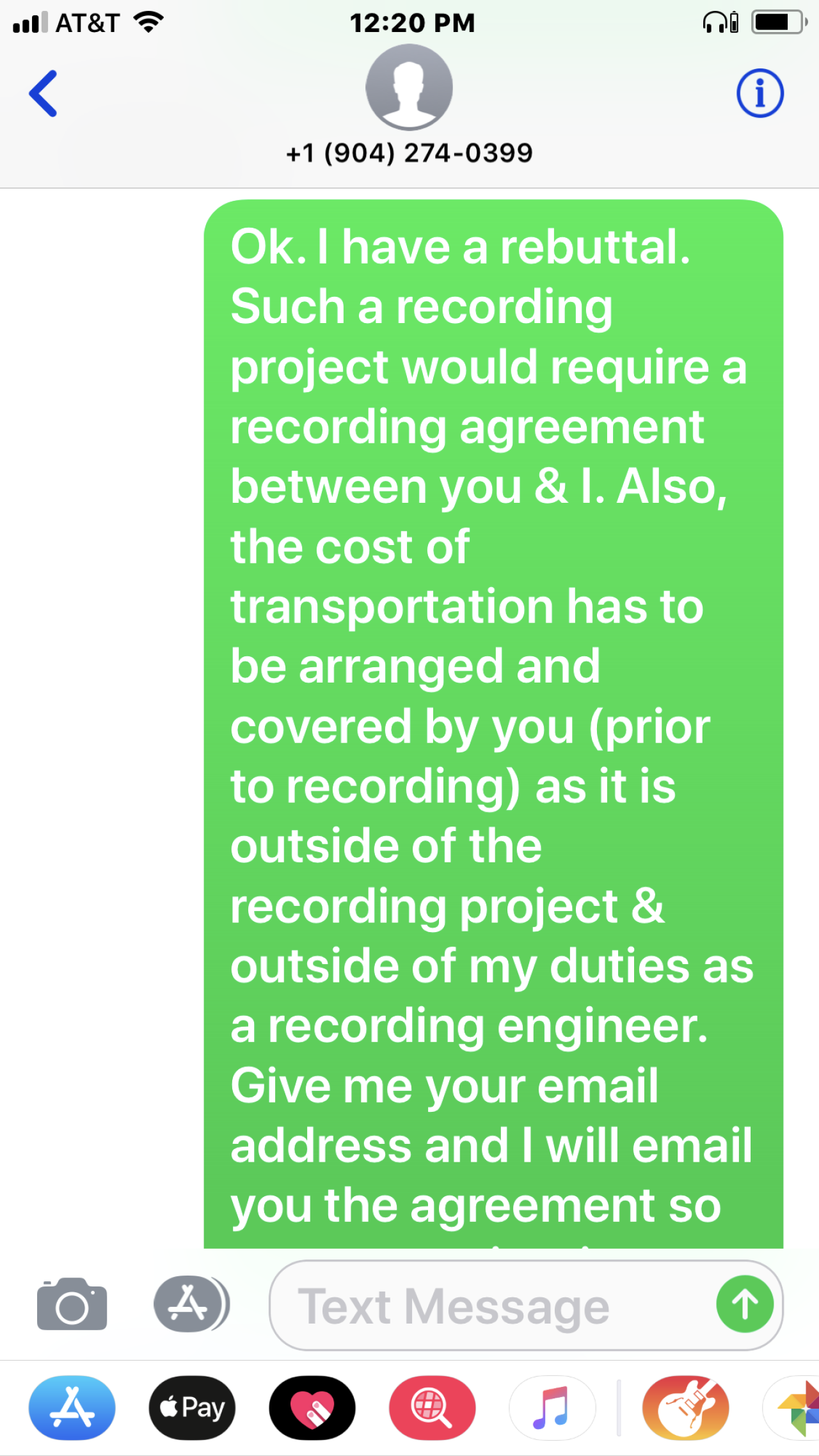Open conversation details info icon
Screen dimensions: 819x1456
[x=759, y=93]
